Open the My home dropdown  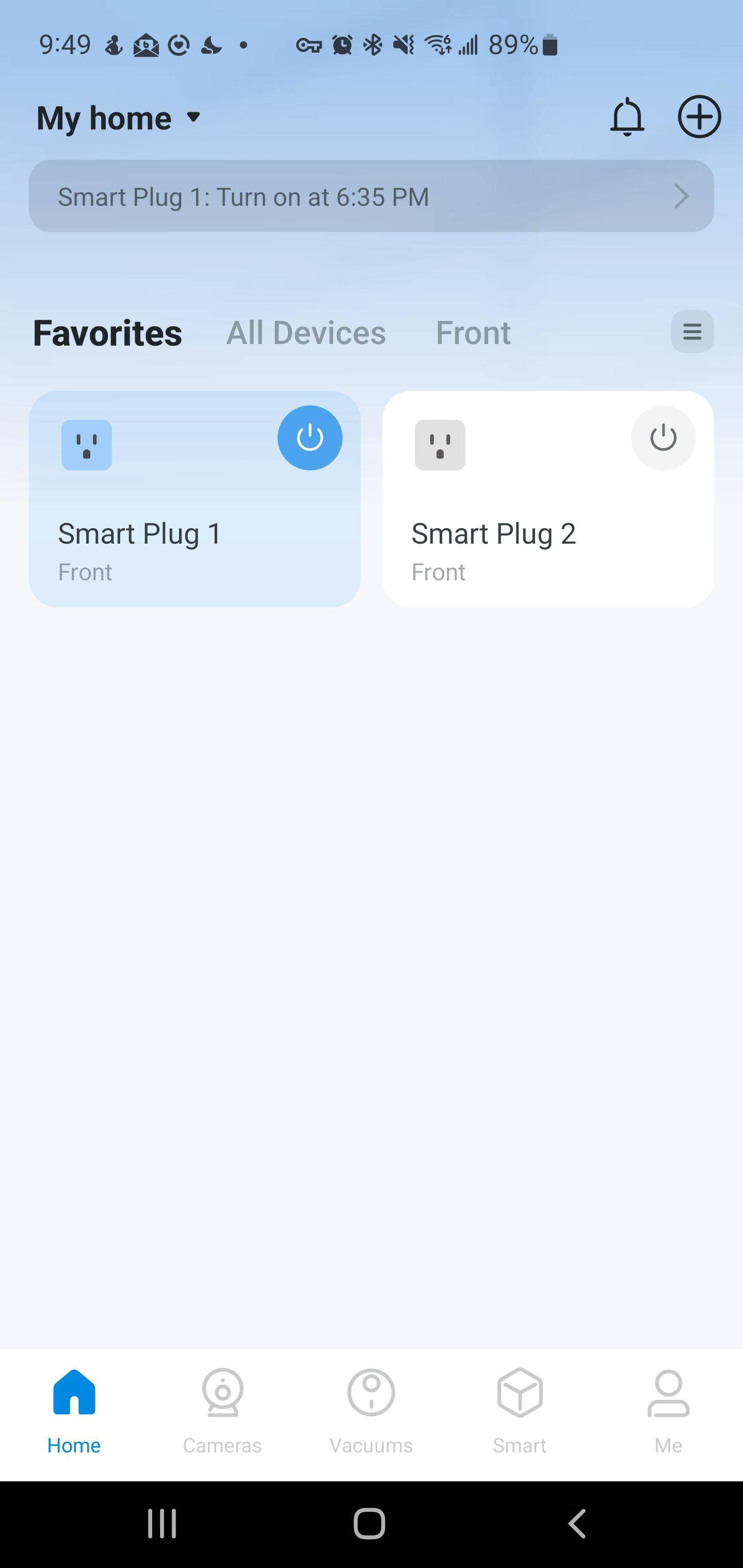click(118, 118)
